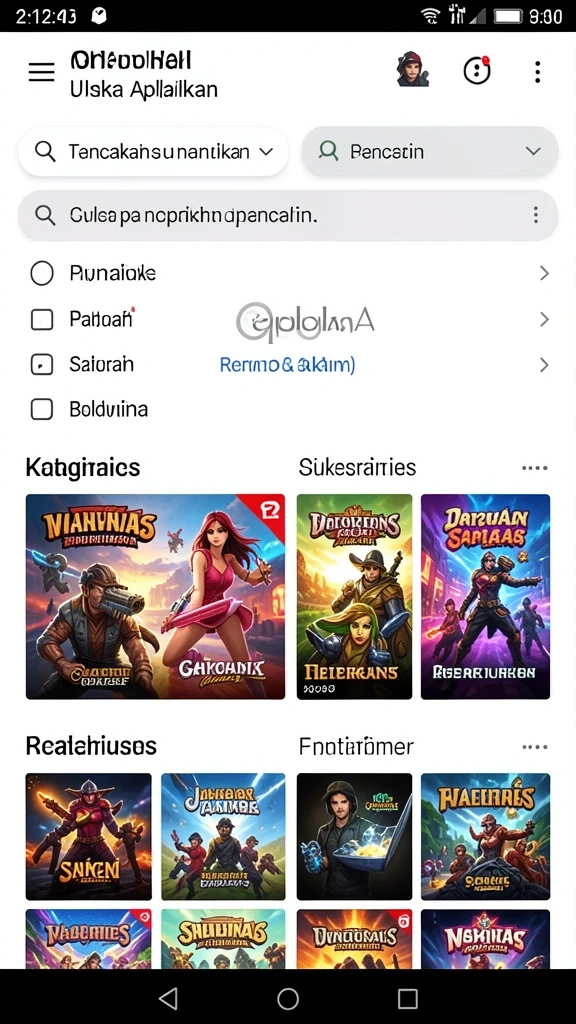Open the large Gakoank game banner

coord(155,596)
